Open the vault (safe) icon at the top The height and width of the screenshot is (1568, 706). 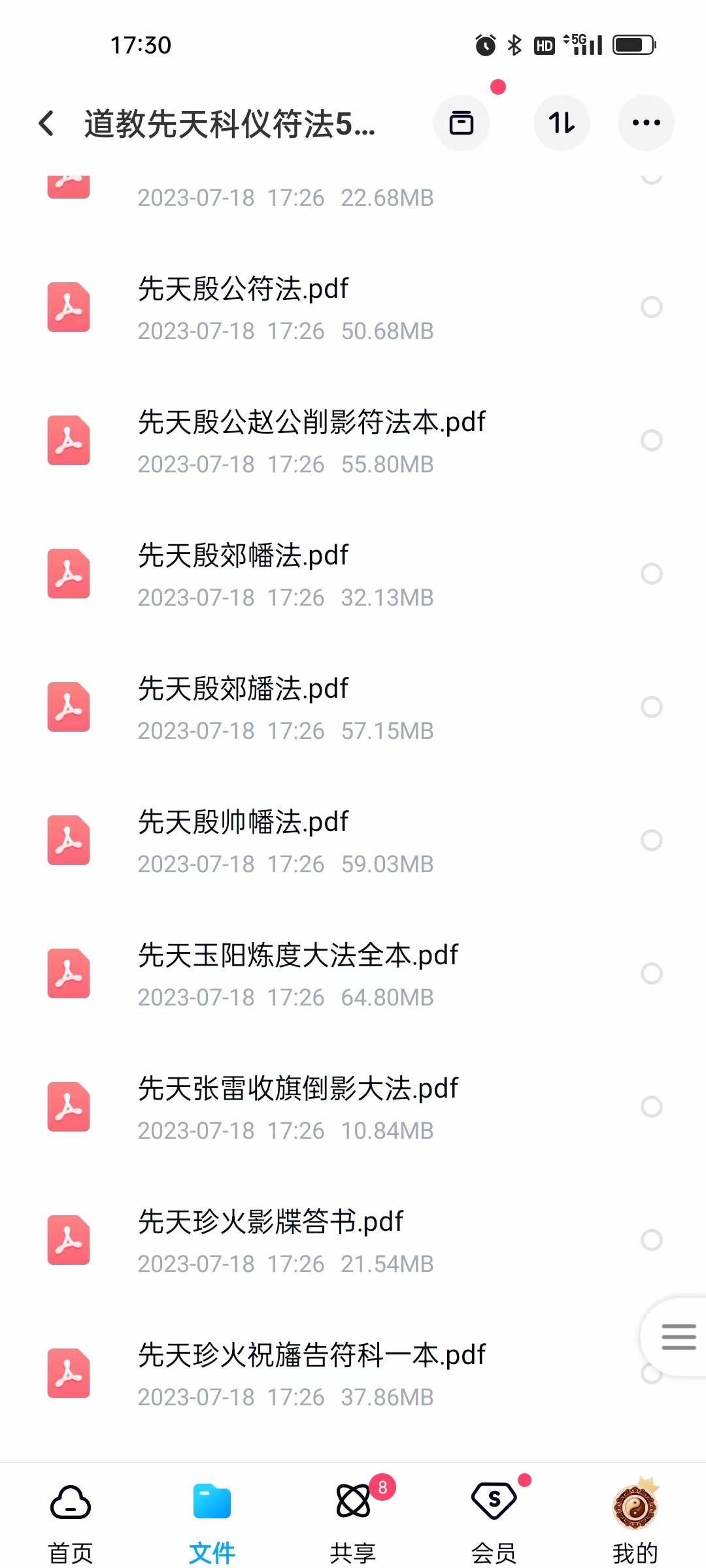pos(462,123)
